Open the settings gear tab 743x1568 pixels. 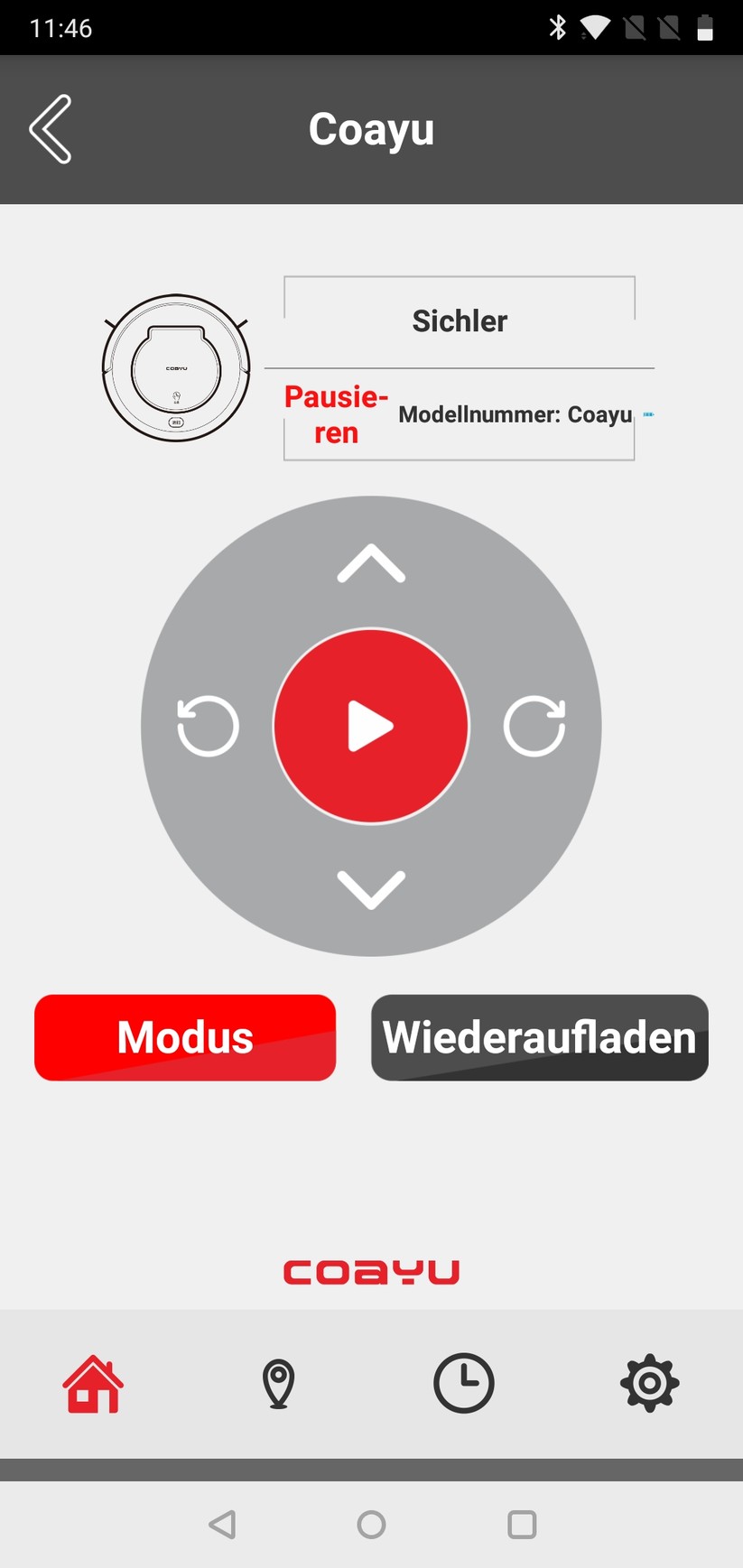pyautogui.click(x=649, y=1383)
